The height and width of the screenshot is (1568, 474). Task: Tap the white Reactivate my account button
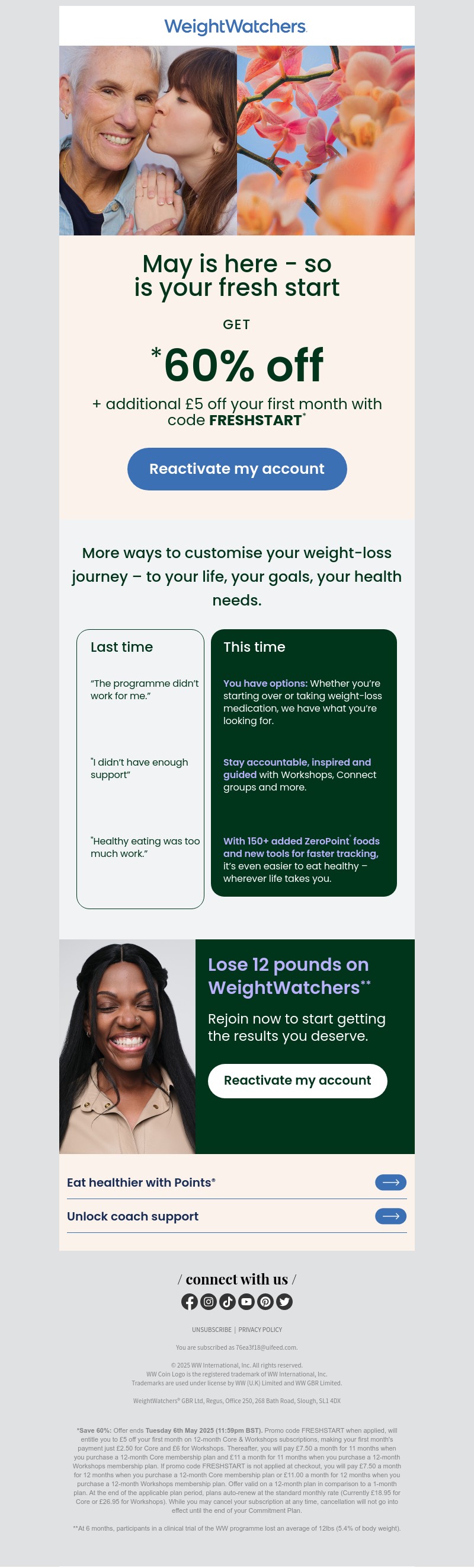(x=297, y=1081)
